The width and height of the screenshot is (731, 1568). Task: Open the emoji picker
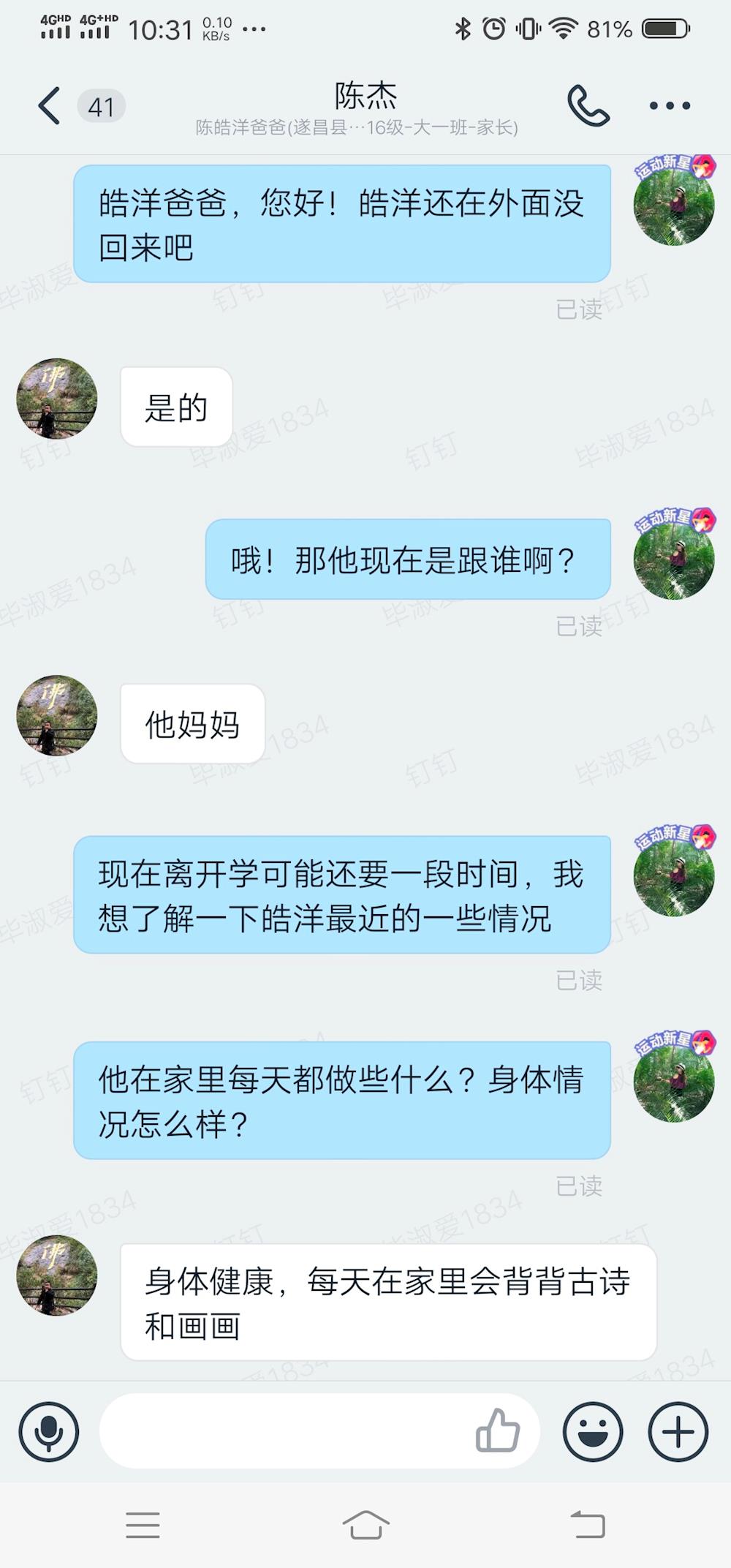(x=592, y=1431)
